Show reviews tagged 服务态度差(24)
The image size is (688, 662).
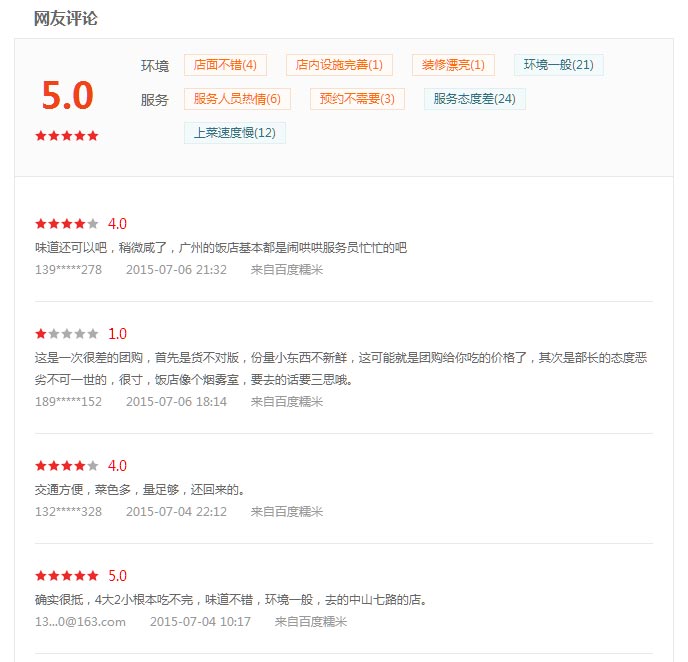click(x=475, y=99)
